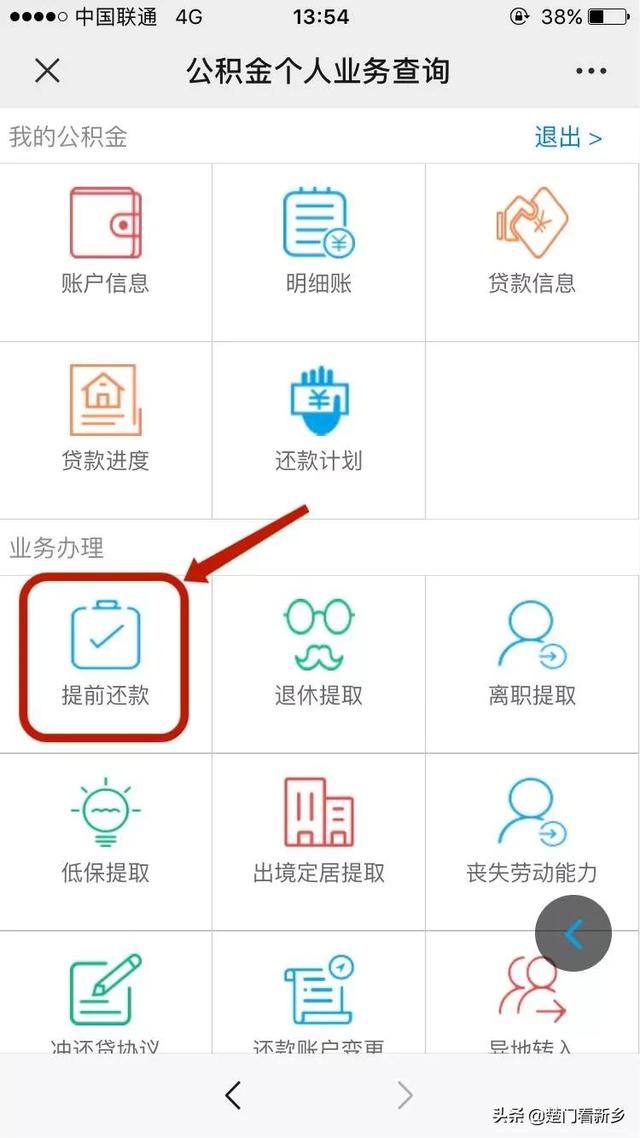Open 贷款信息 loan information

coord(532,242)
